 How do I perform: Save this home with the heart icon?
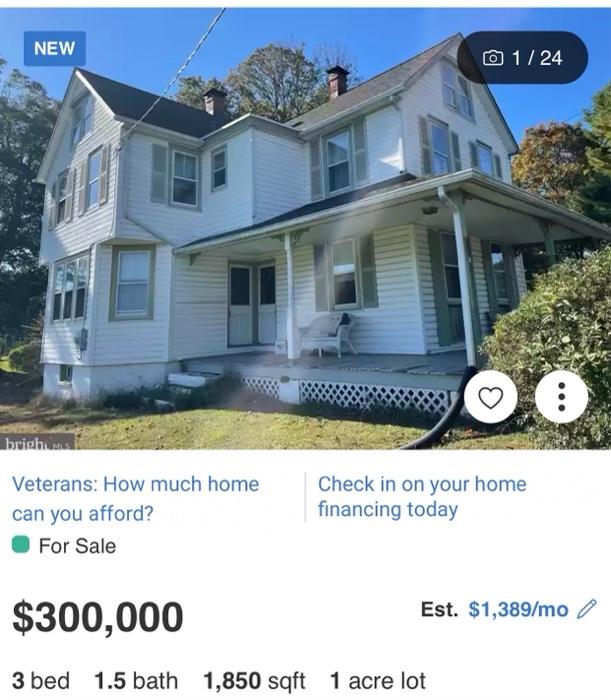point(490,398)
